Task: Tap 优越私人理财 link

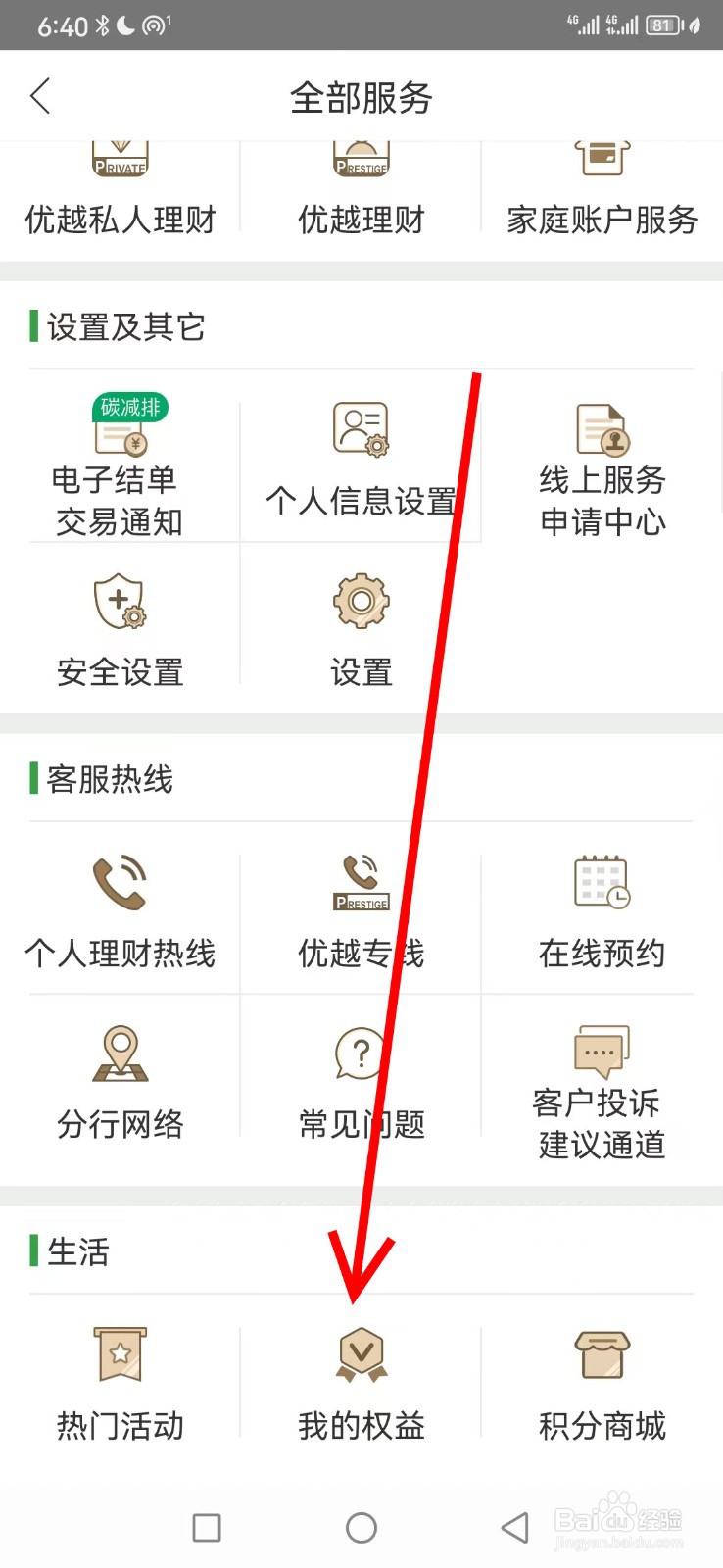Action: point(120,186)
